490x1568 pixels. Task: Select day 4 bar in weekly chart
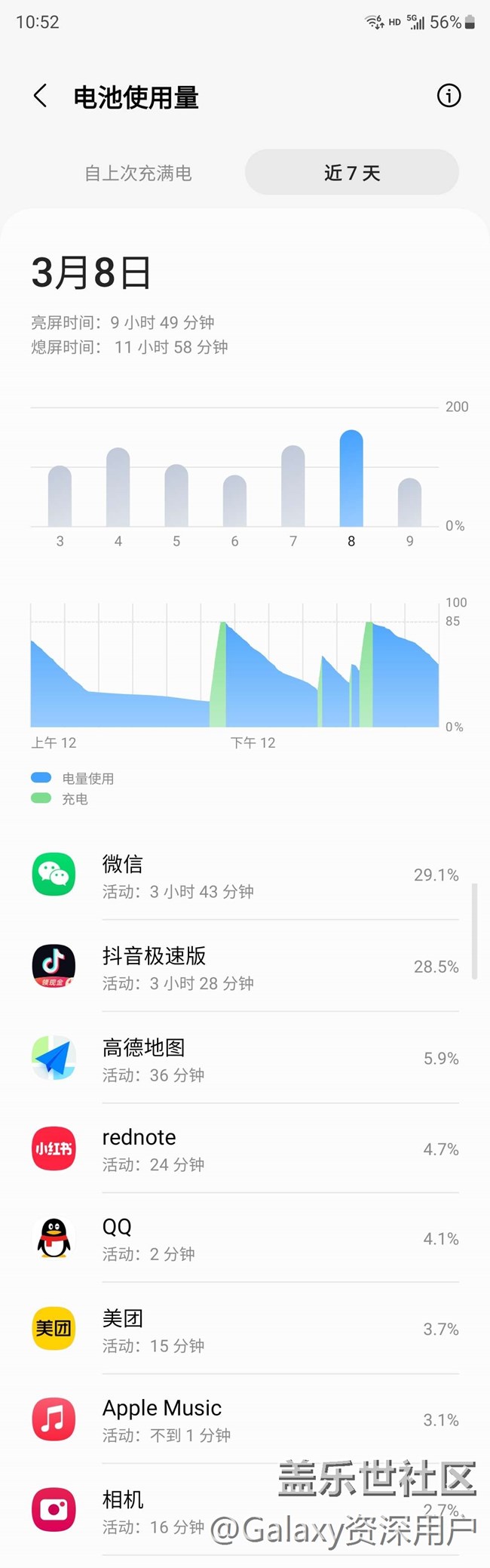click(x=118, y=487)
